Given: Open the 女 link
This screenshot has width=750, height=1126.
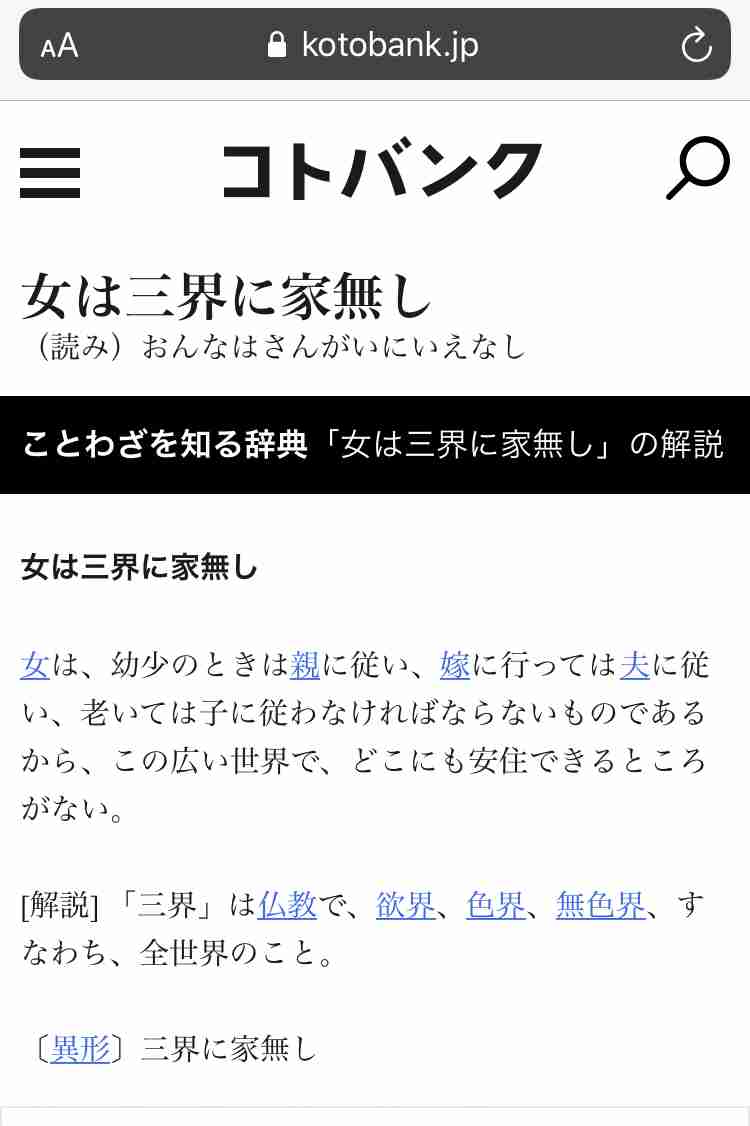Looking at the screenshot, I should 35,665.
